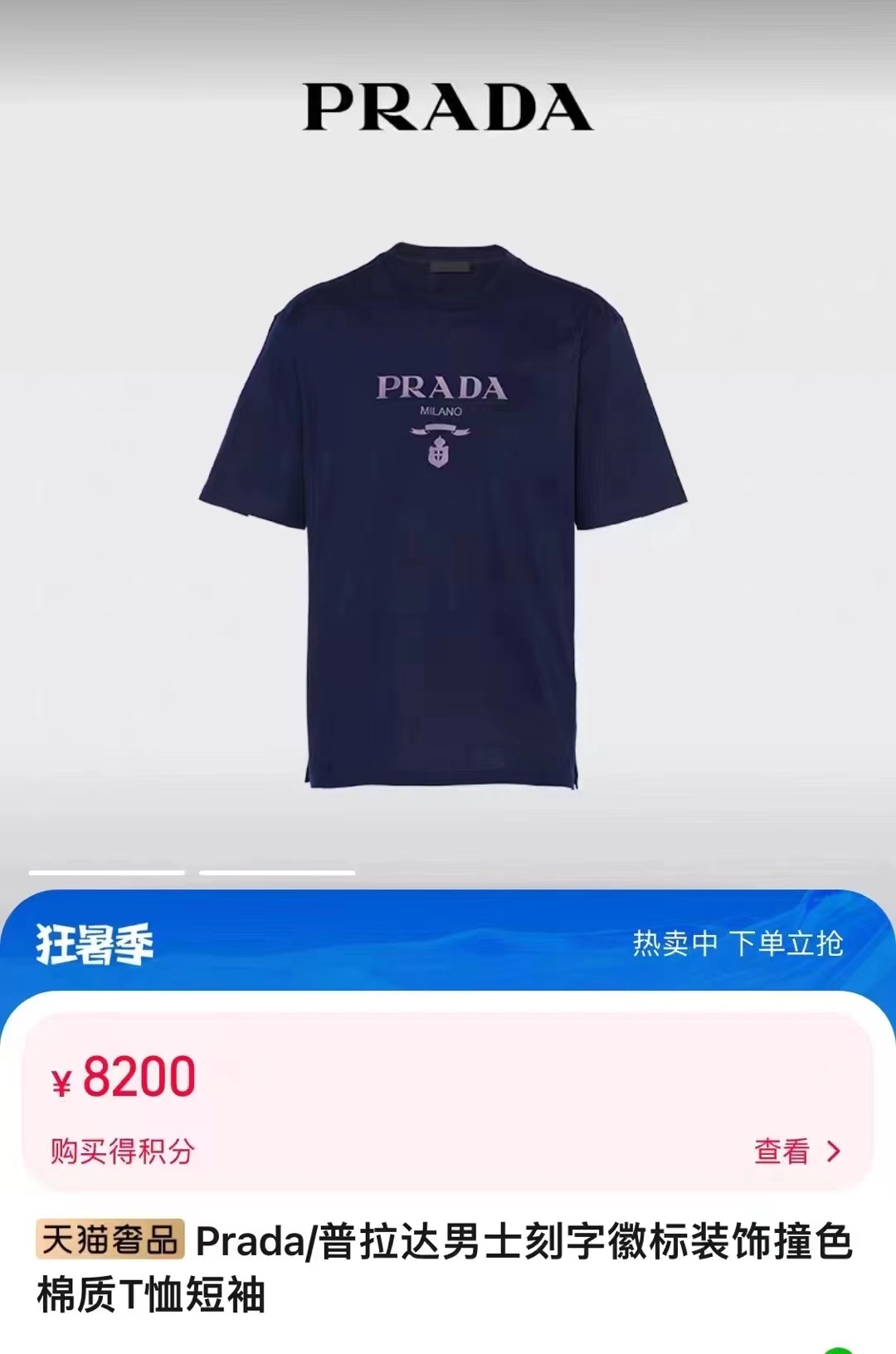This screenshot has height=1354, width=896.
Task: Open the 狂暑季 promotion banner
Action: [x=95, y=944]
